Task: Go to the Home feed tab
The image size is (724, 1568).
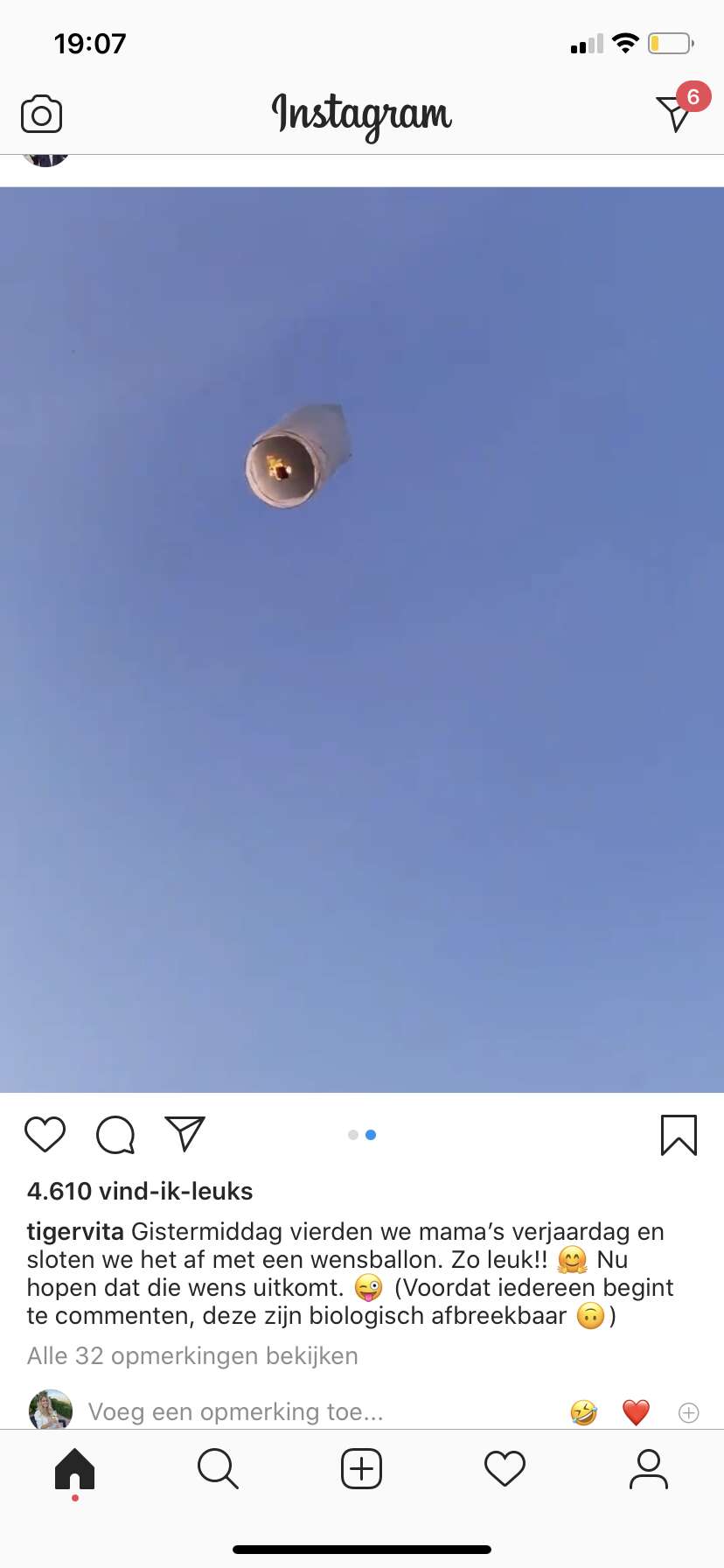Action: pyautogui.click(x=74, y=1469)
